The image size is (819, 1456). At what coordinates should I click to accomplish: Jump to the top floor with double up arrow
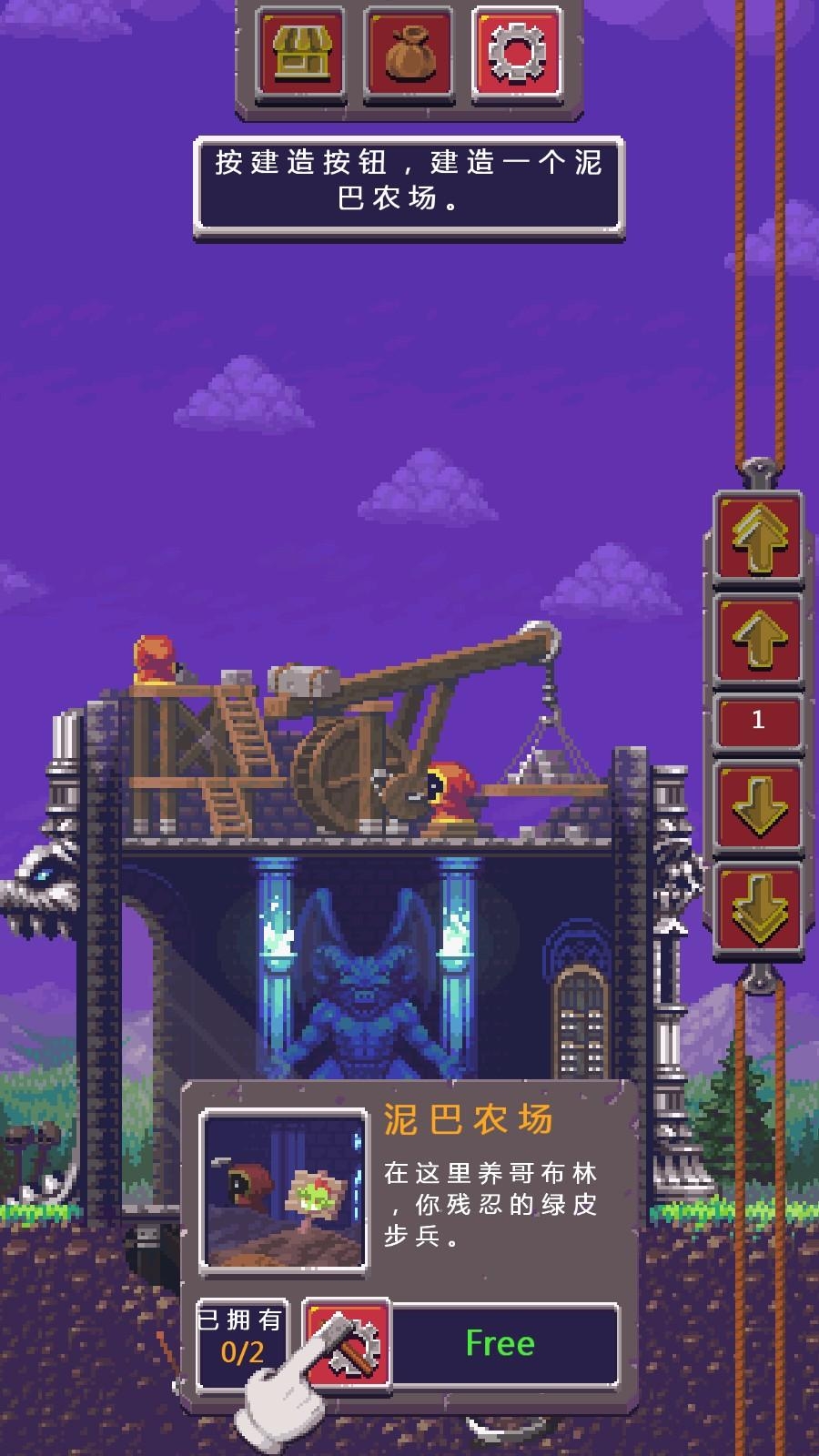point(758,538)
